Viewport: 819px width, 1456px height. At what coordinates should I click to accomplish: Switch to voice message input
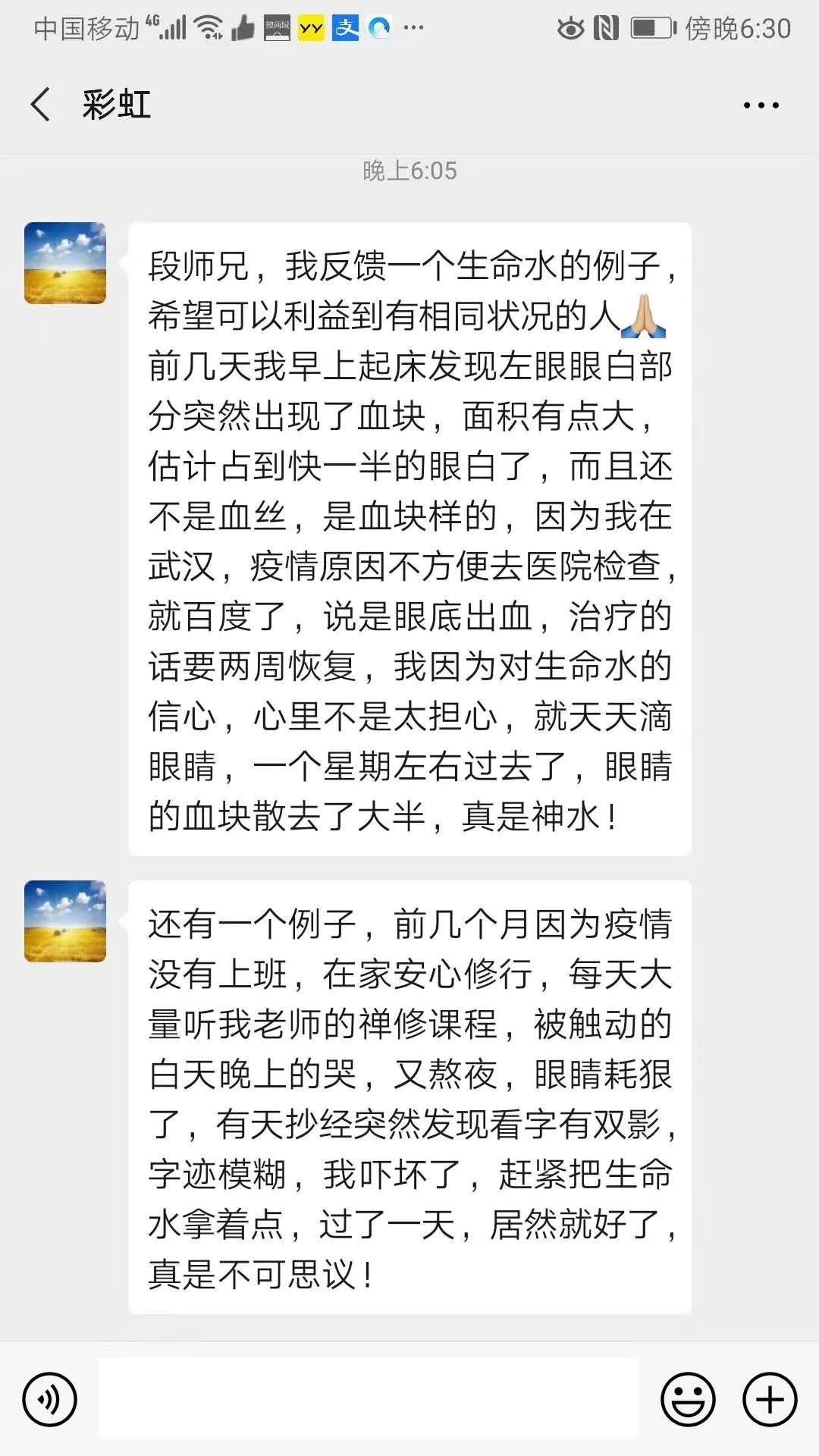coord(50,1399)
